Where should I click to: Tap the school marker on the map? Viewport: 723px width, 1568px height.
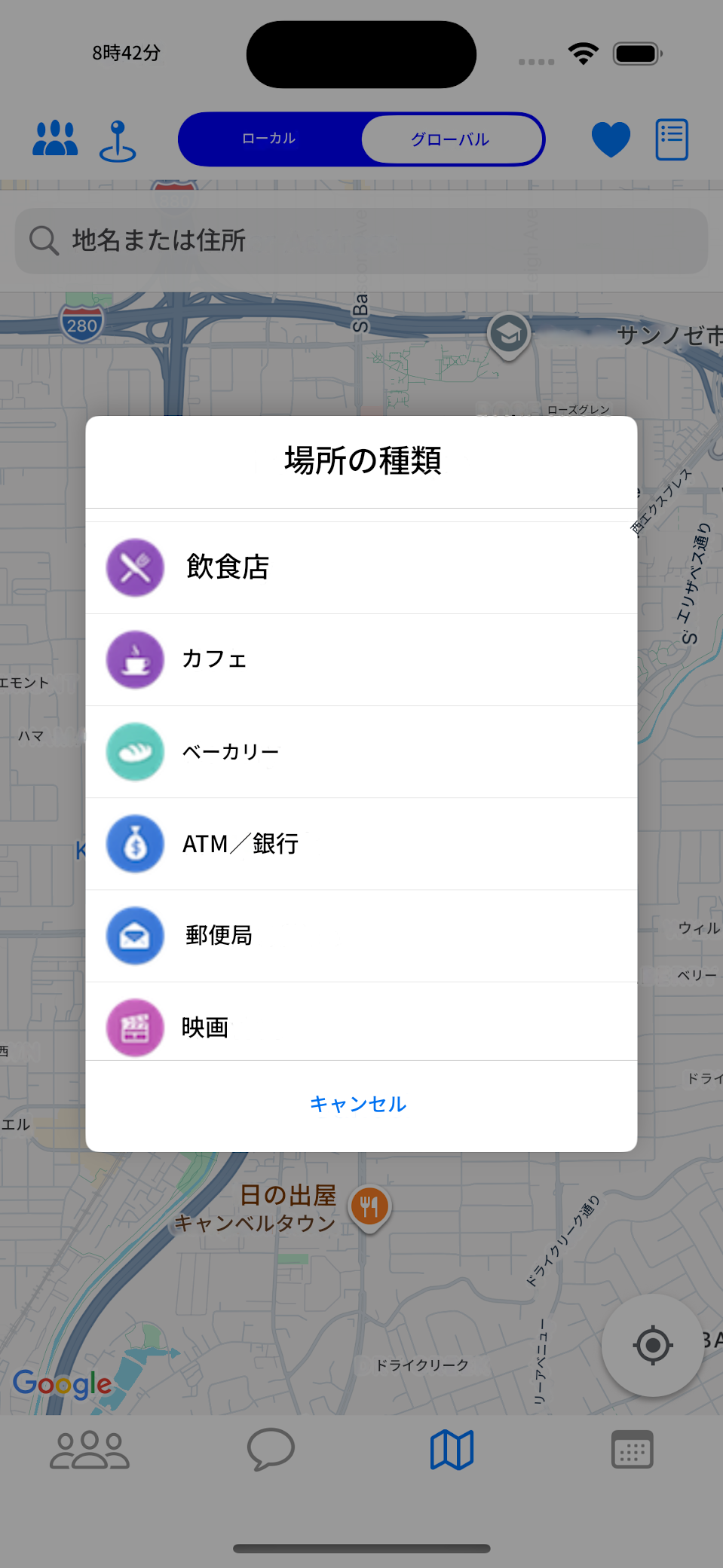508,333
